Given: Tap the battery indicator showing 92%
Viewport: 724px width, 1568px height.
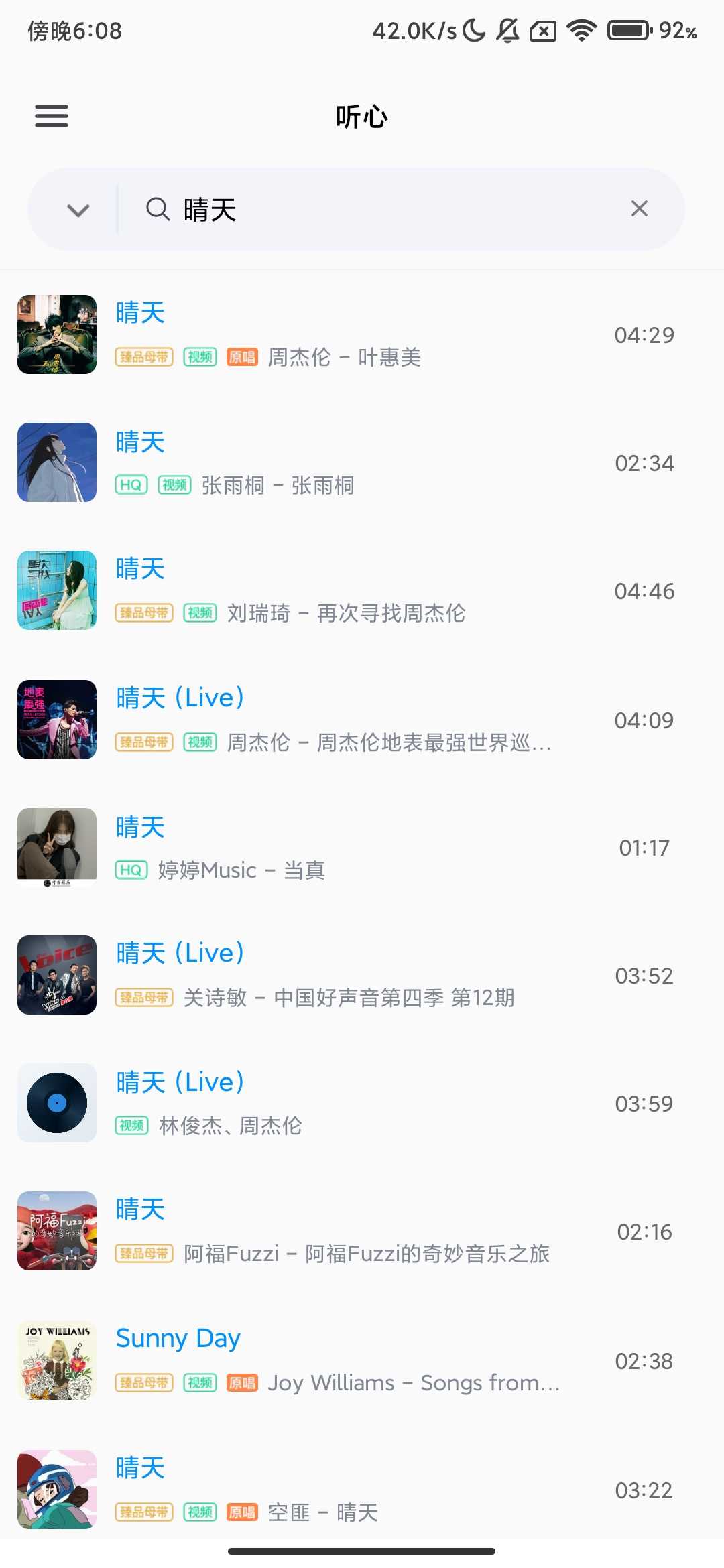Looking at the screenshot, I should 629,29.
